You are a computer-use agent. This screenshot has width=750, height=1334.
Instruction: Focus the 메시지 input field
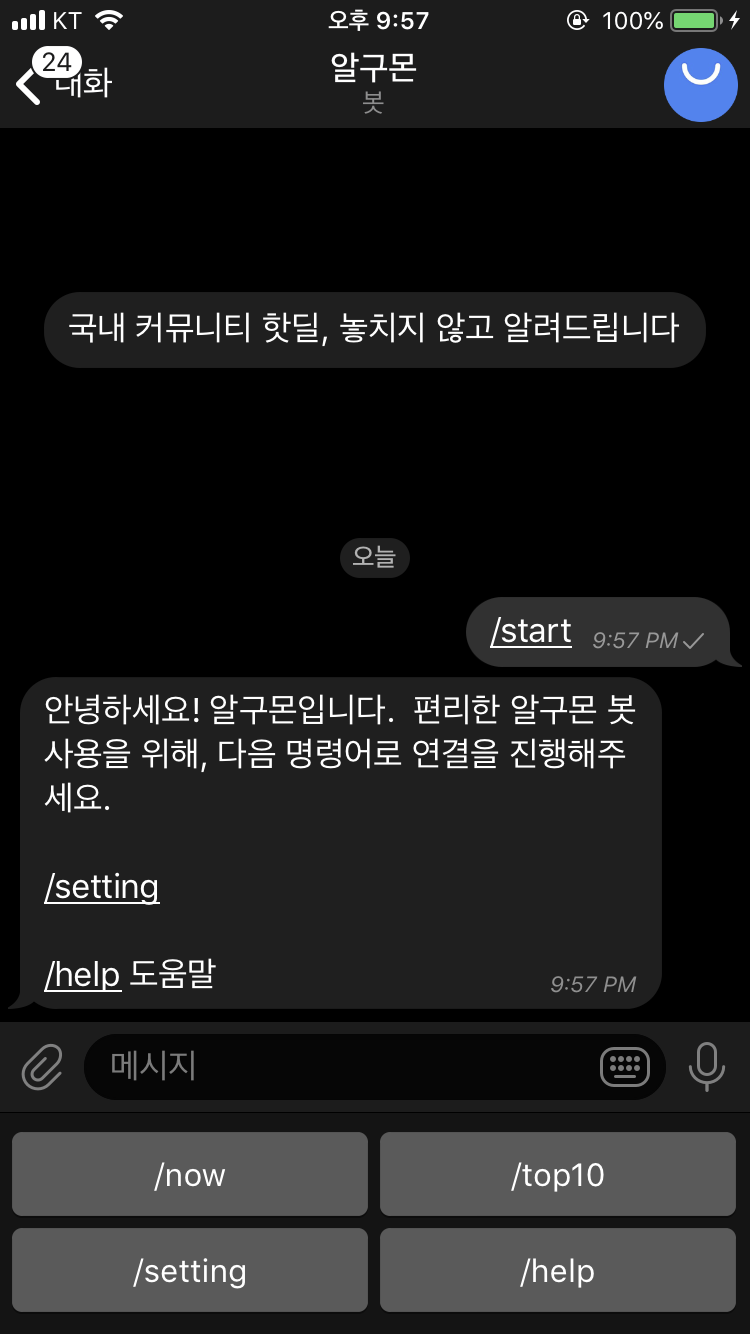pos(340,1067)
